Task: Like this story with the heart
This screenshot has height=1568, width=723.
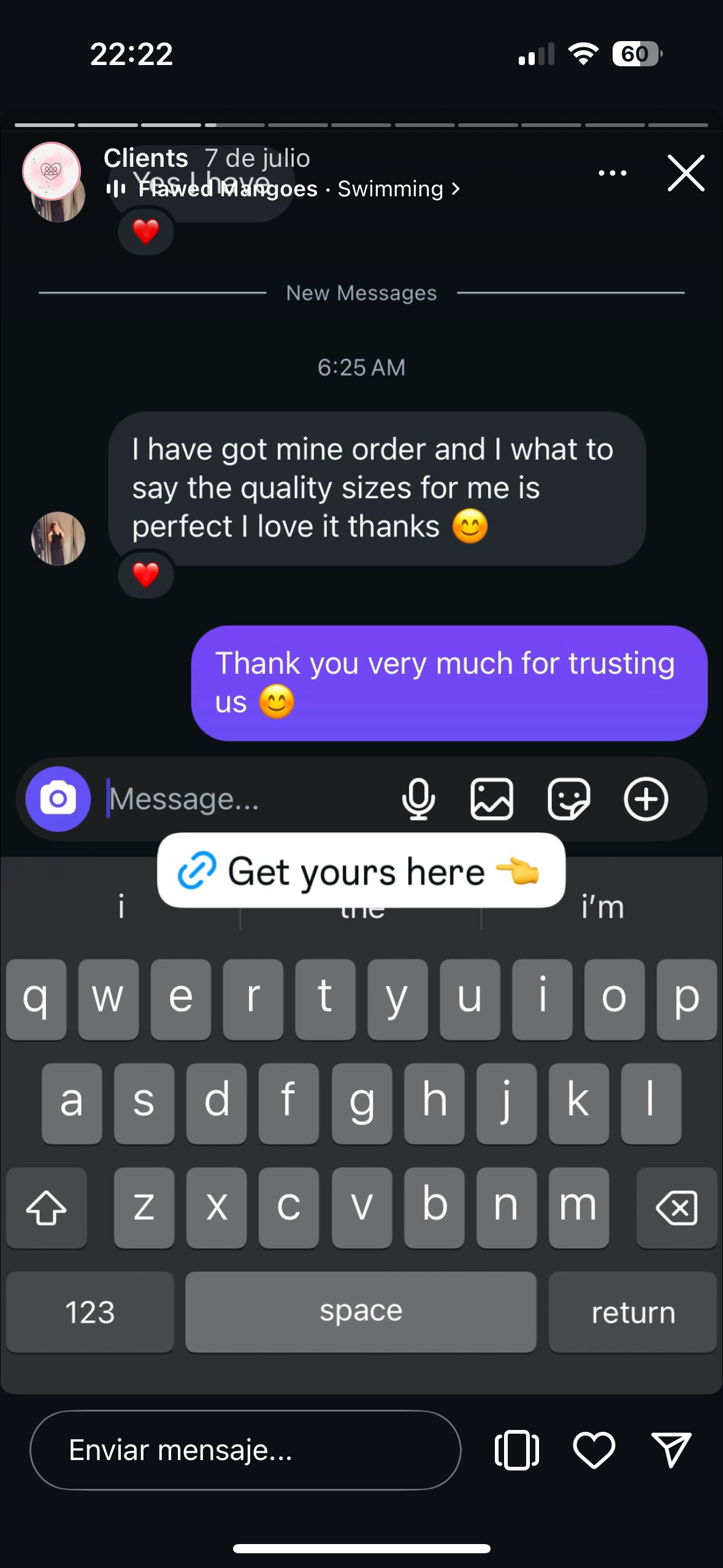Action: (x=594, y=1450)
